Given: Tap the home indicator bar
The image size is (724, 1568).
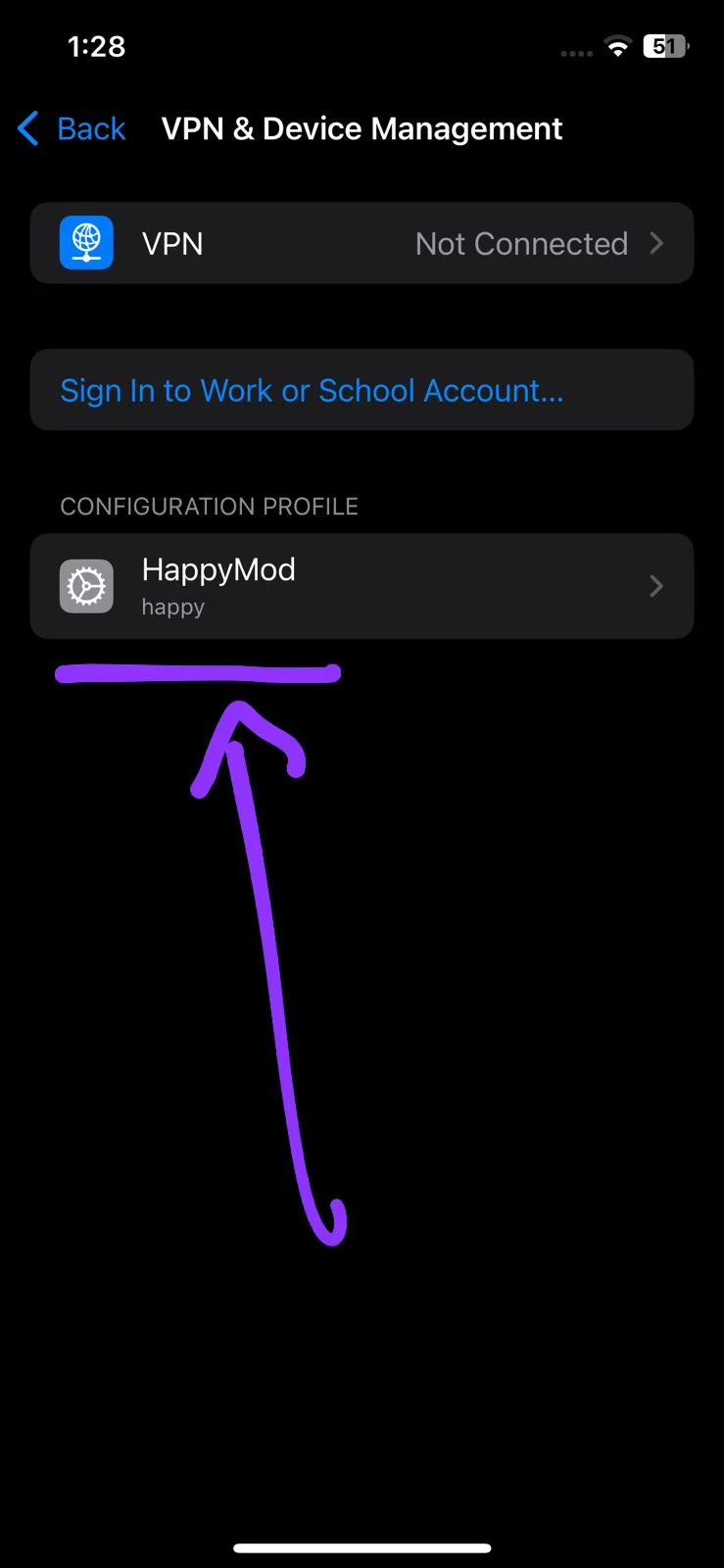Looking at the screenshot, I should tap(362, 1547).
